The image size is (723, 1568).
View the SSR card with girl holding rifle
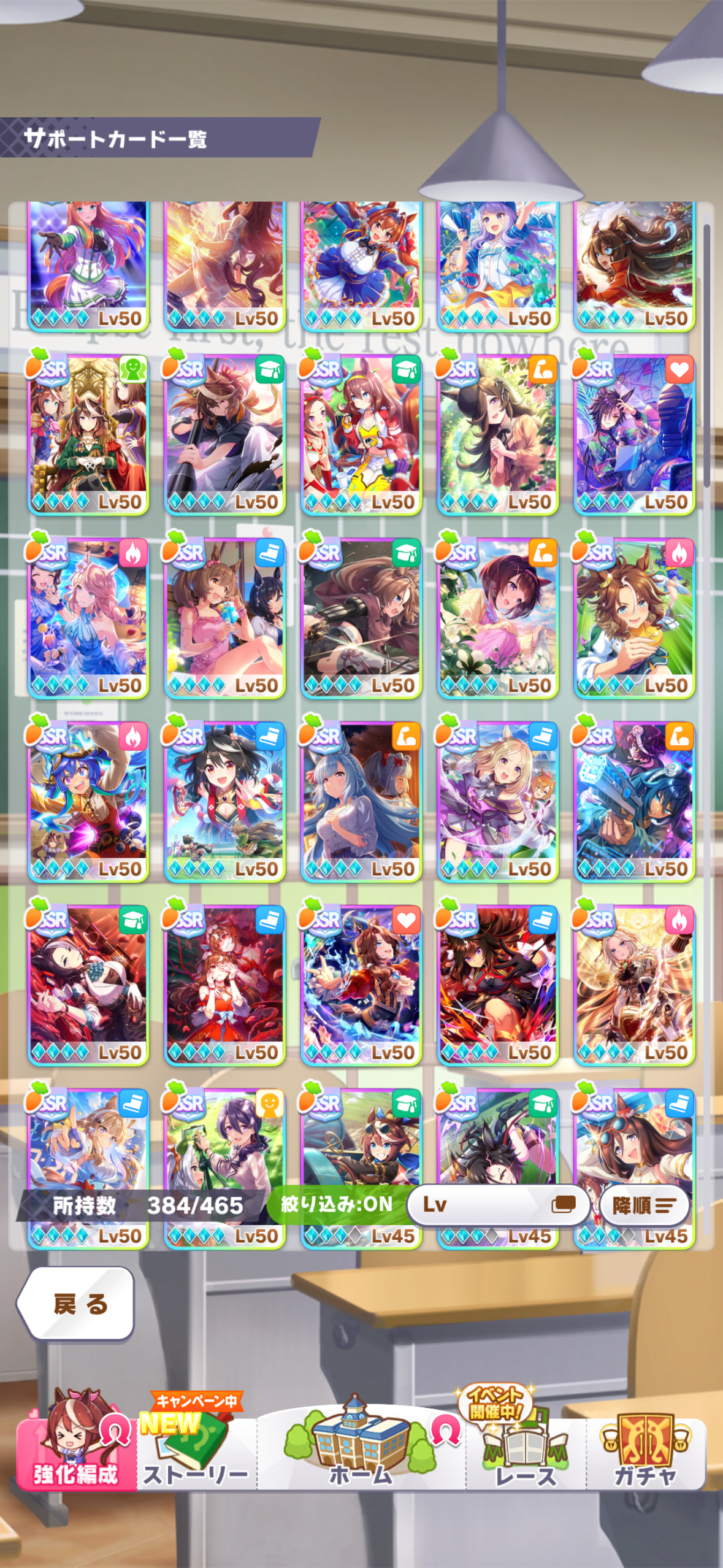pos(361,618)
